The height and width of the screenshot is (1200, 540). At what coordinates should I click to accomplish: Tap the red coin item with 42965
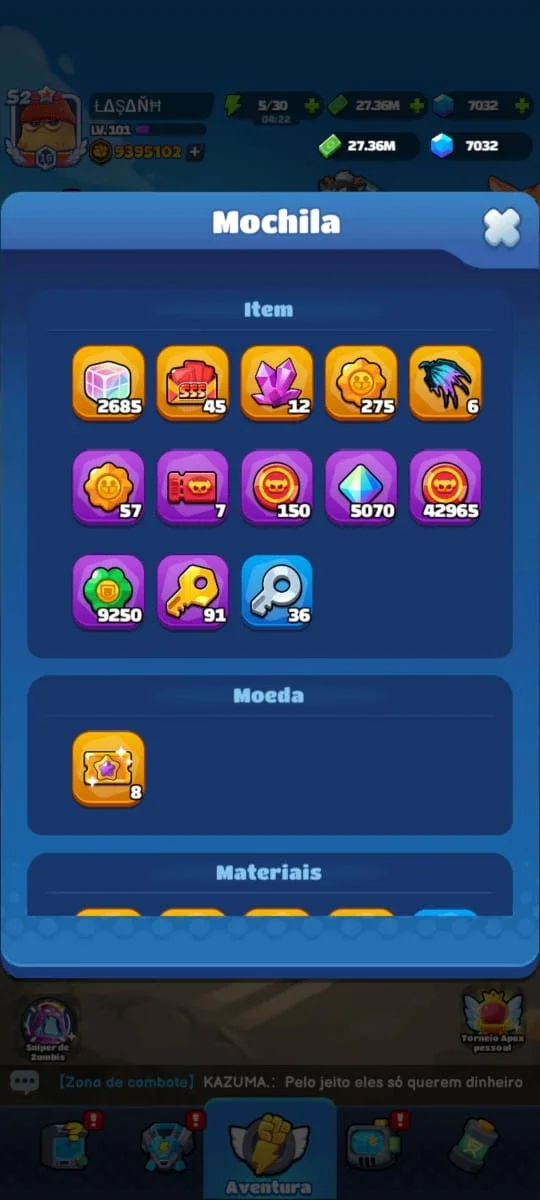446,487
